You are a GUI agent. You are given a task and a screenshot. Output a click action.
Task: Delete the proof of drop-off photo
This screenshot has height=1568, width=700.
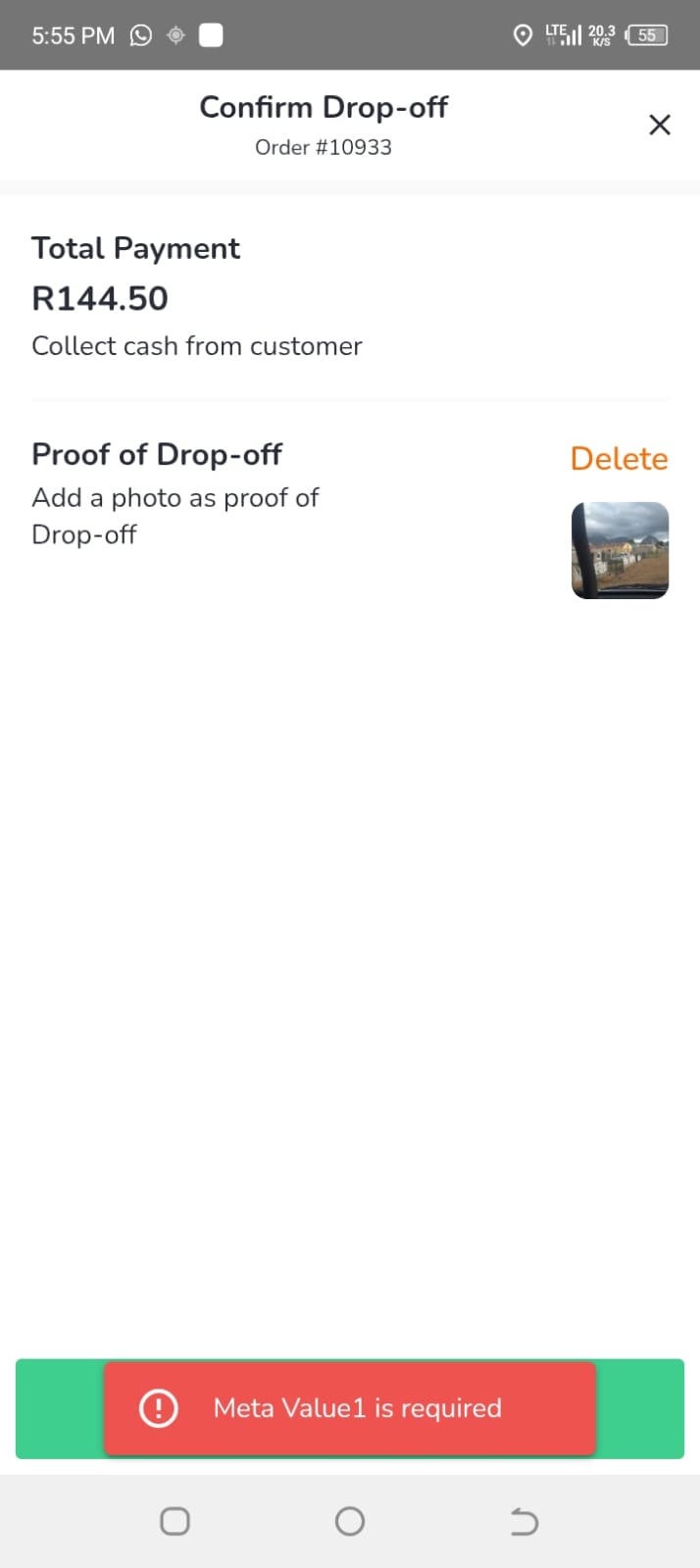pyautogui.click(x=619, y=458)
